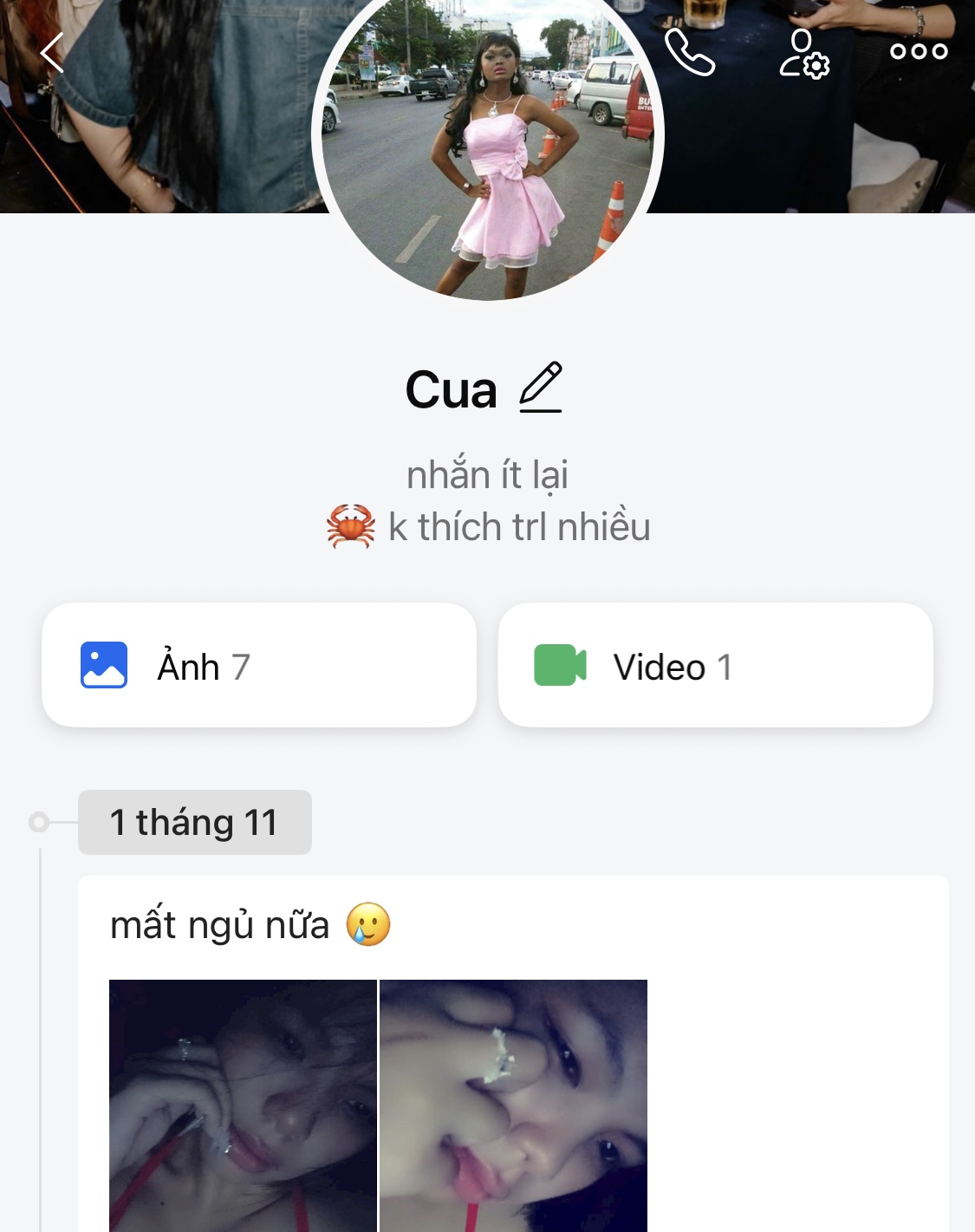975x1232 pixels.
Task: Go back from Cua's profile
Action: click(53, 53)
